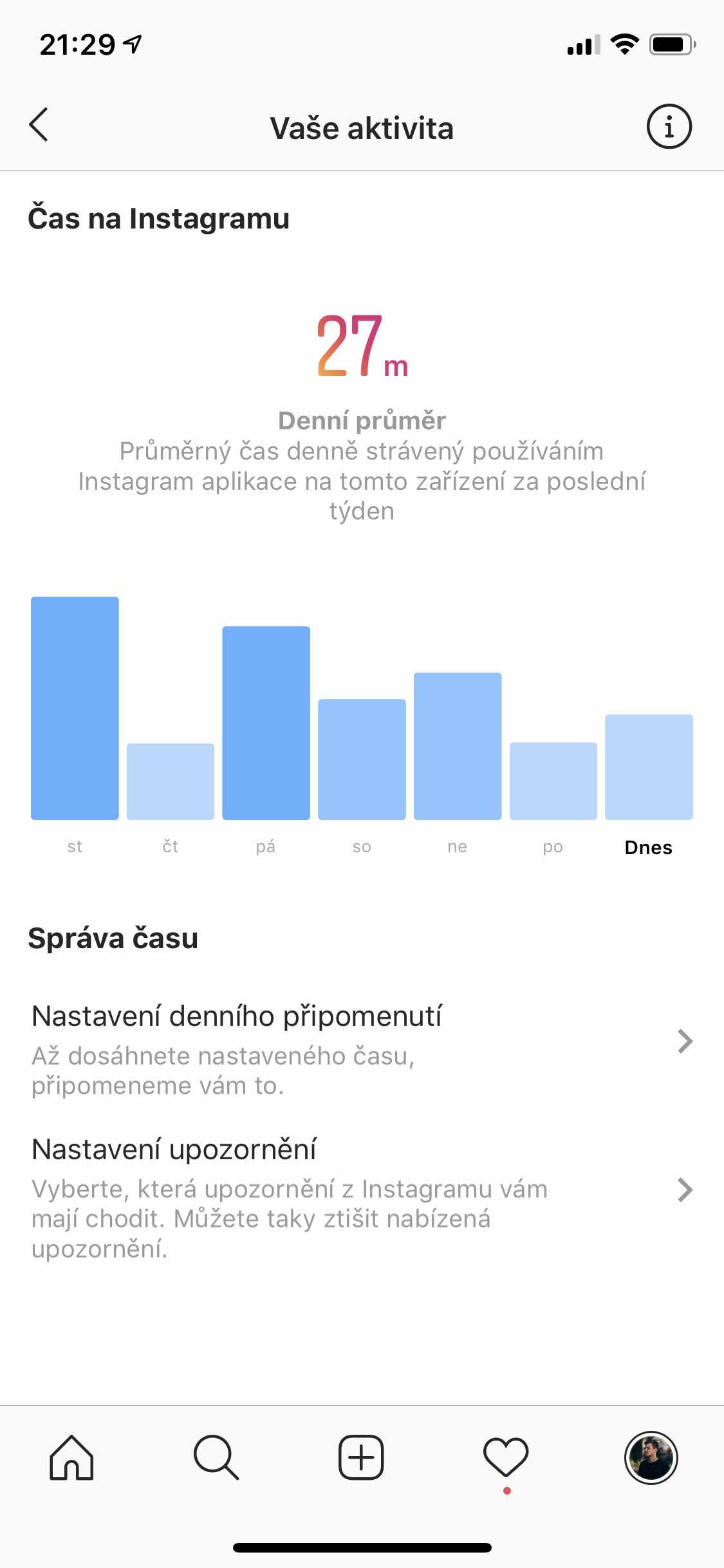This screenshot has width=724, height=1568.
Task: Select the pá usage bar
Action: [266, 723]
